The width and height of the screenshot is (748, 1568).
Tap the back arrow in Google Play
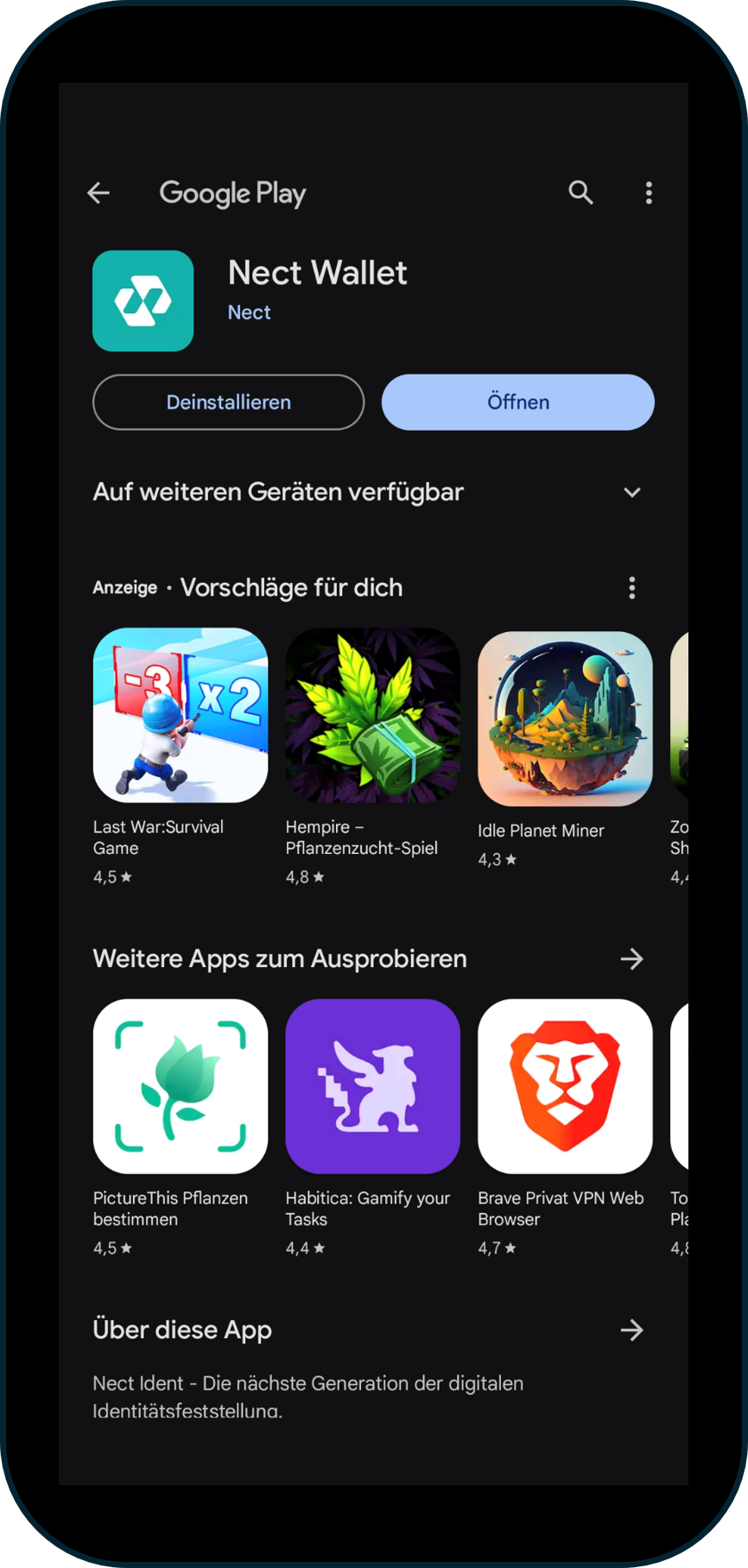(x=98, y=193)
